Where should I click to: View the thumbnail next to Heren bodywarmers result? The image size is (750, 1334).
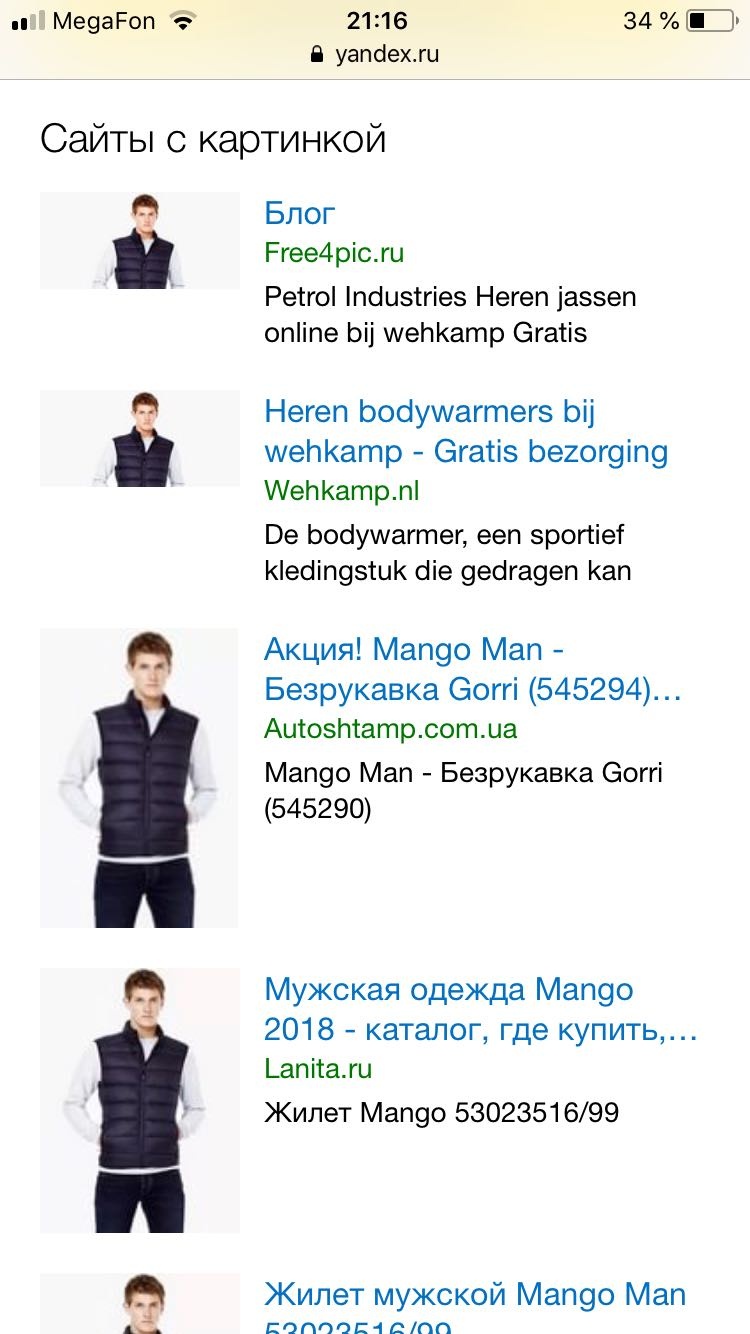(x=140, y=438)
